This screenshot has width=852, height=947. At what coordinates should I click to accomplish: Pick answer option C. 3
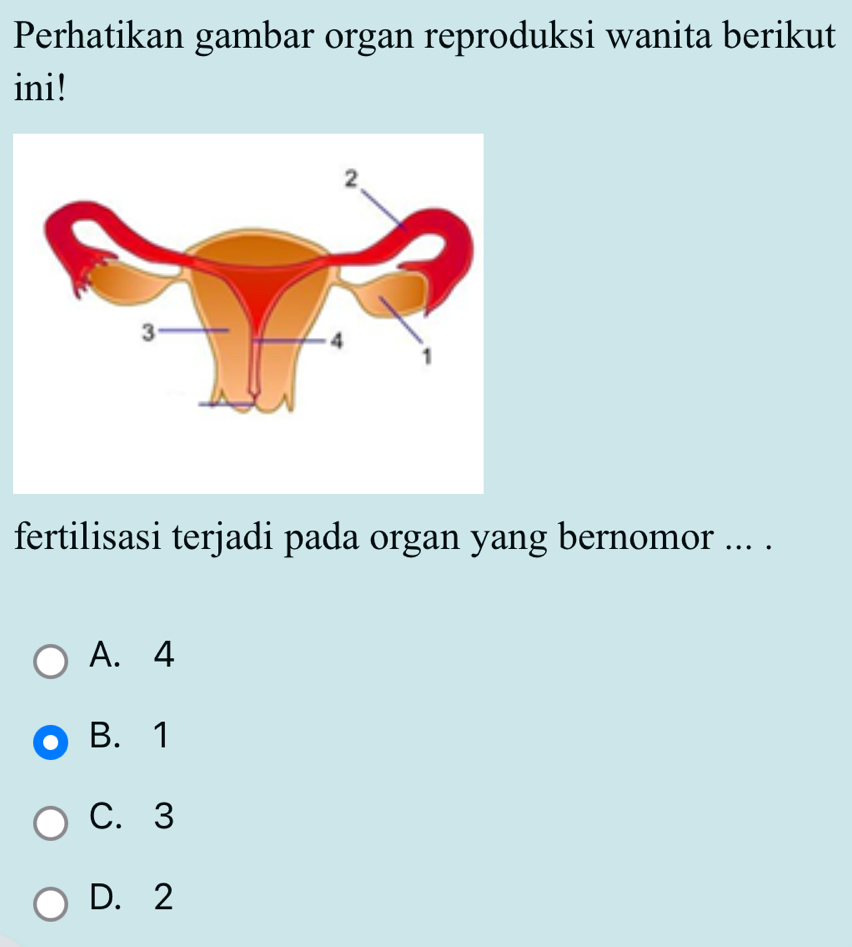point(51,824)
